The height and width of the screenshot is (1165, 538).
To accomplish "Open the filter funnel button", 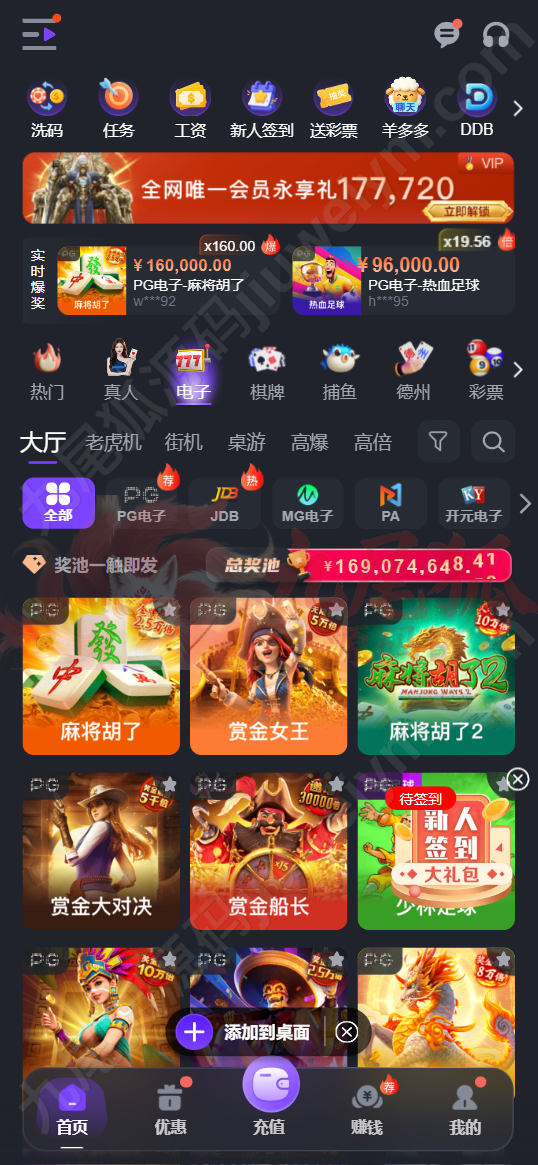I will click(438, 442).
